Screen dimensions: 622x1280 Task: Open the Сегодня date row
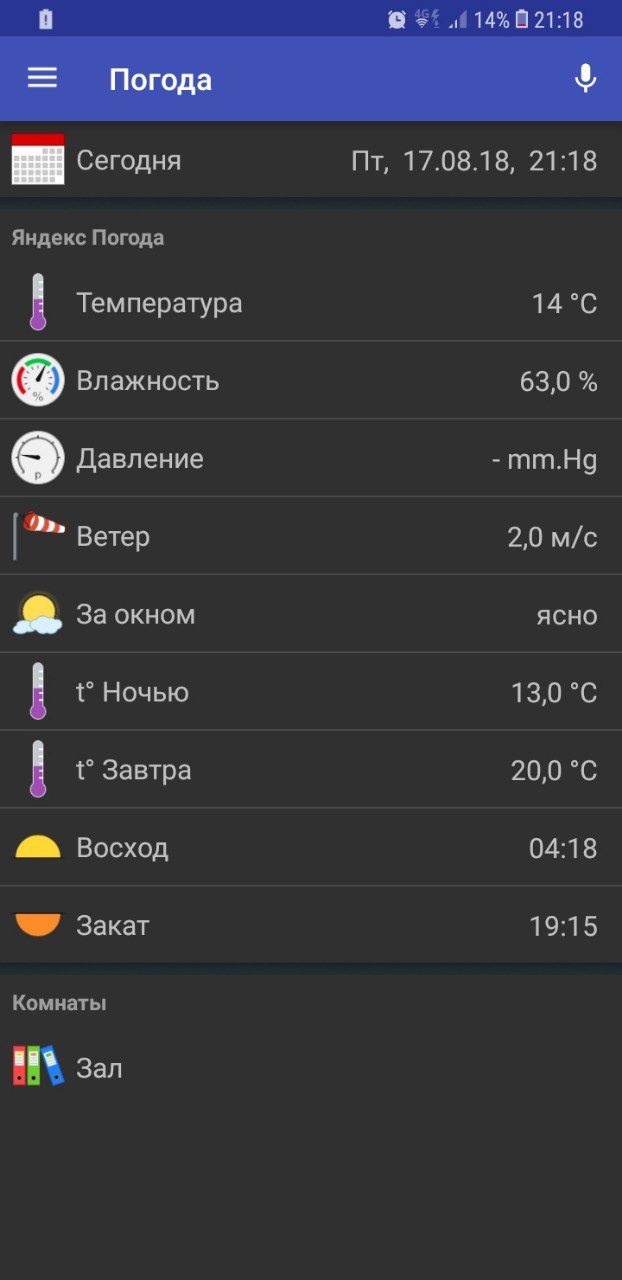310,160
